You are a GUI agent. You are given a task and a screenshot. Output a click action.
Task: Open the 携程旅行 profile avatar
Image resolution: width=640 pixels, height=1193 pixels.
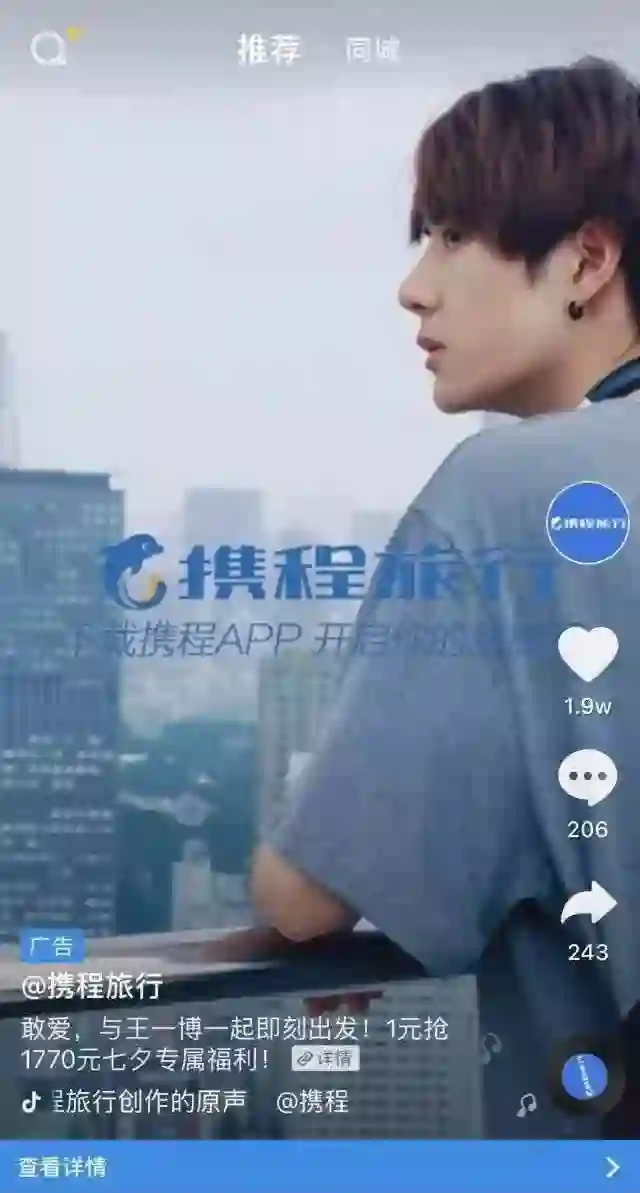[x=587, y=523]
